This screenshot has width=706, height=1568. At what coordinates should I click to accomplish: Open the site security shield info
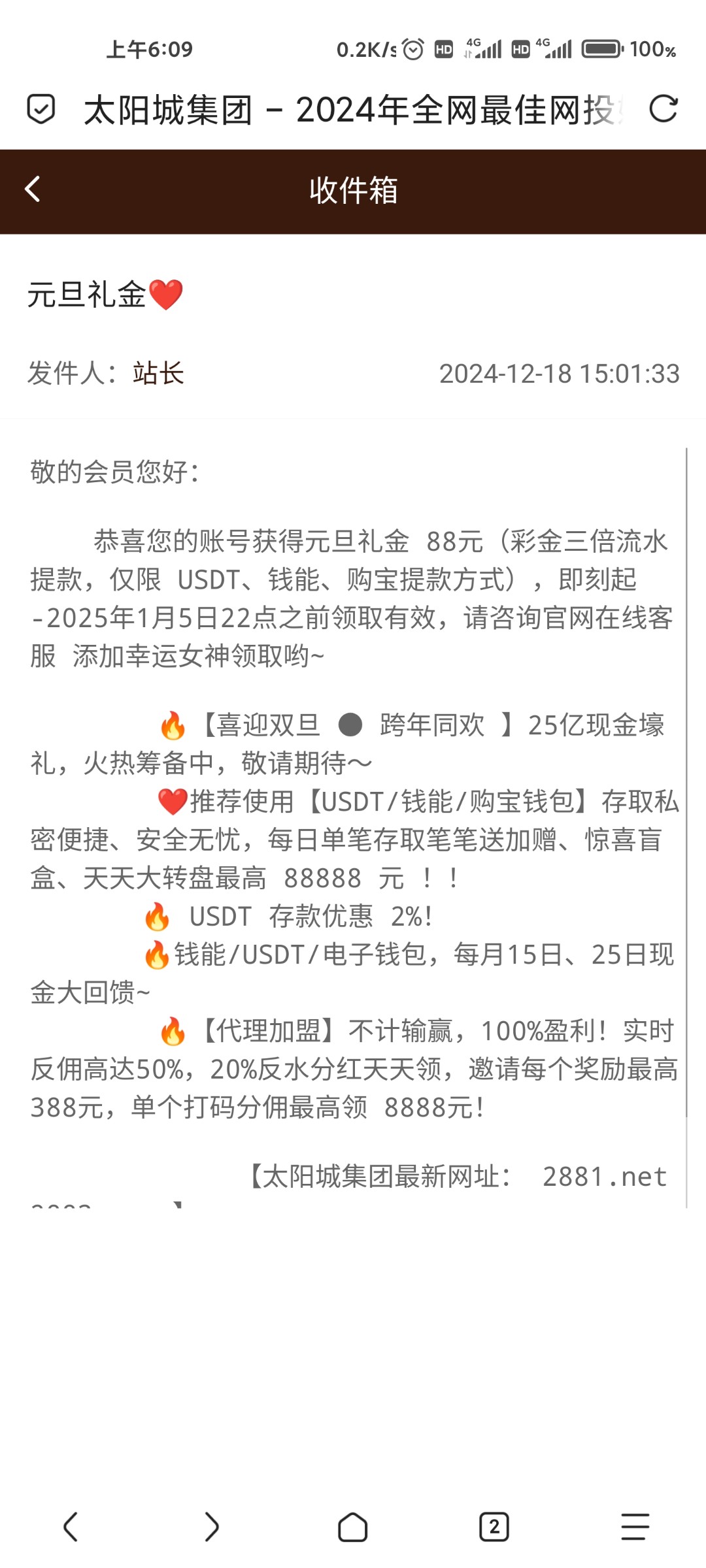(41, 109)
